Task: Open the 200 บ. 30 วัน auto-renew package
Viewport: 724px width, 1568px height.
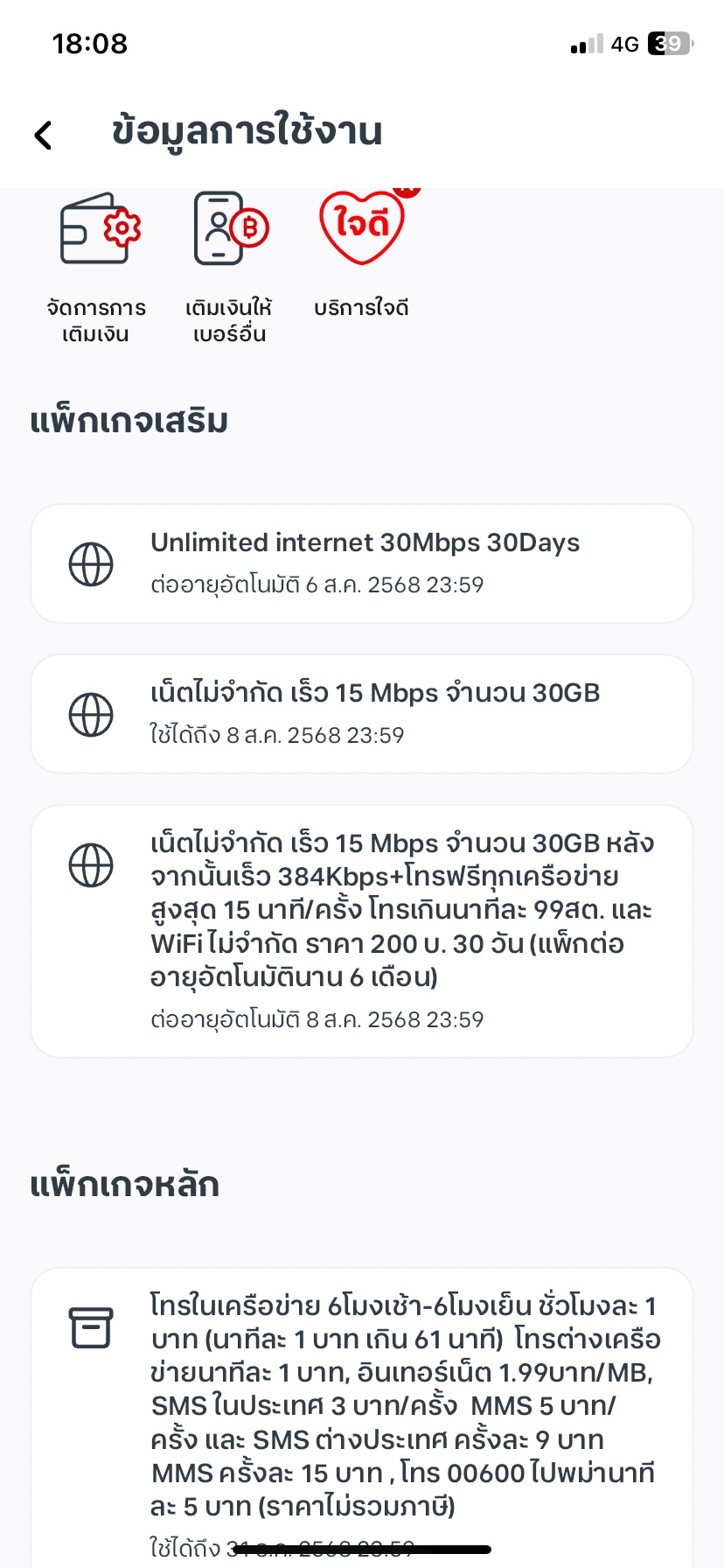Action: point(362,931)
